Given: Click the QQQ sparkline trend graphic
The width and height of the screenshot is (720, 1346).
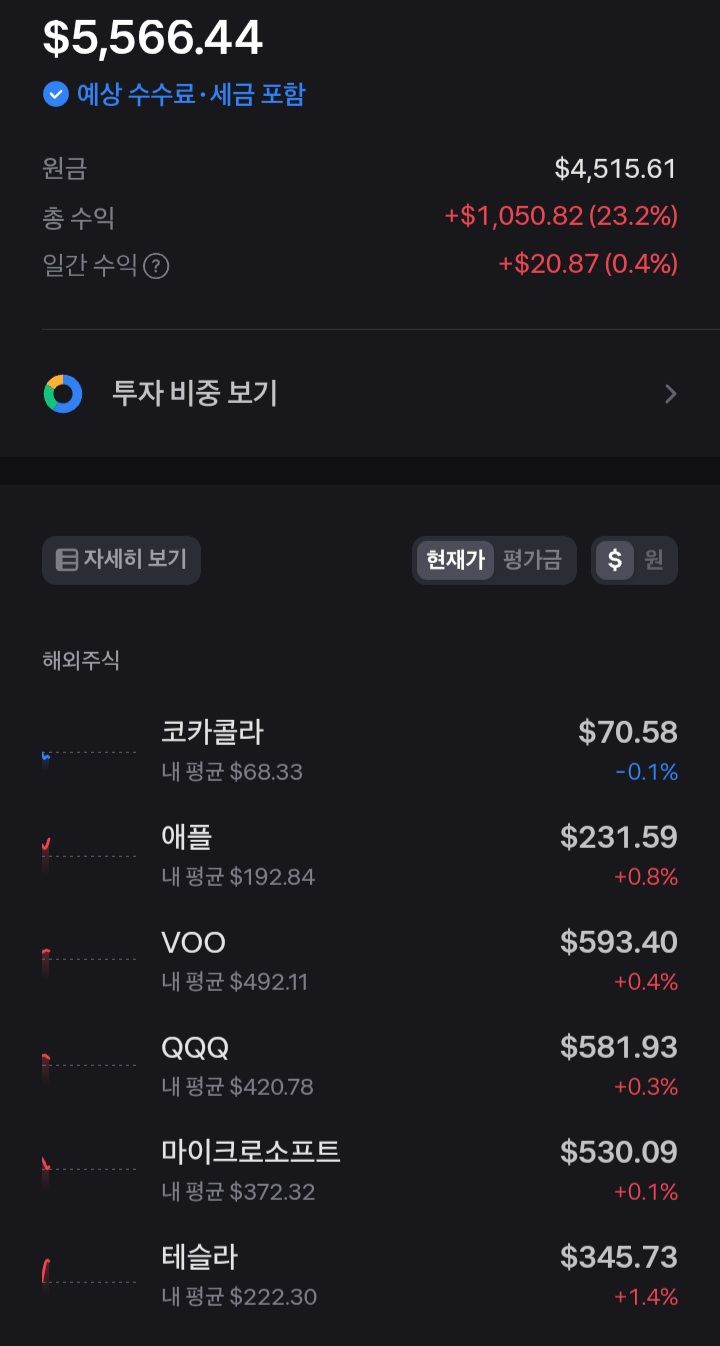Looking at the screenshot, I should [89, 1063].
